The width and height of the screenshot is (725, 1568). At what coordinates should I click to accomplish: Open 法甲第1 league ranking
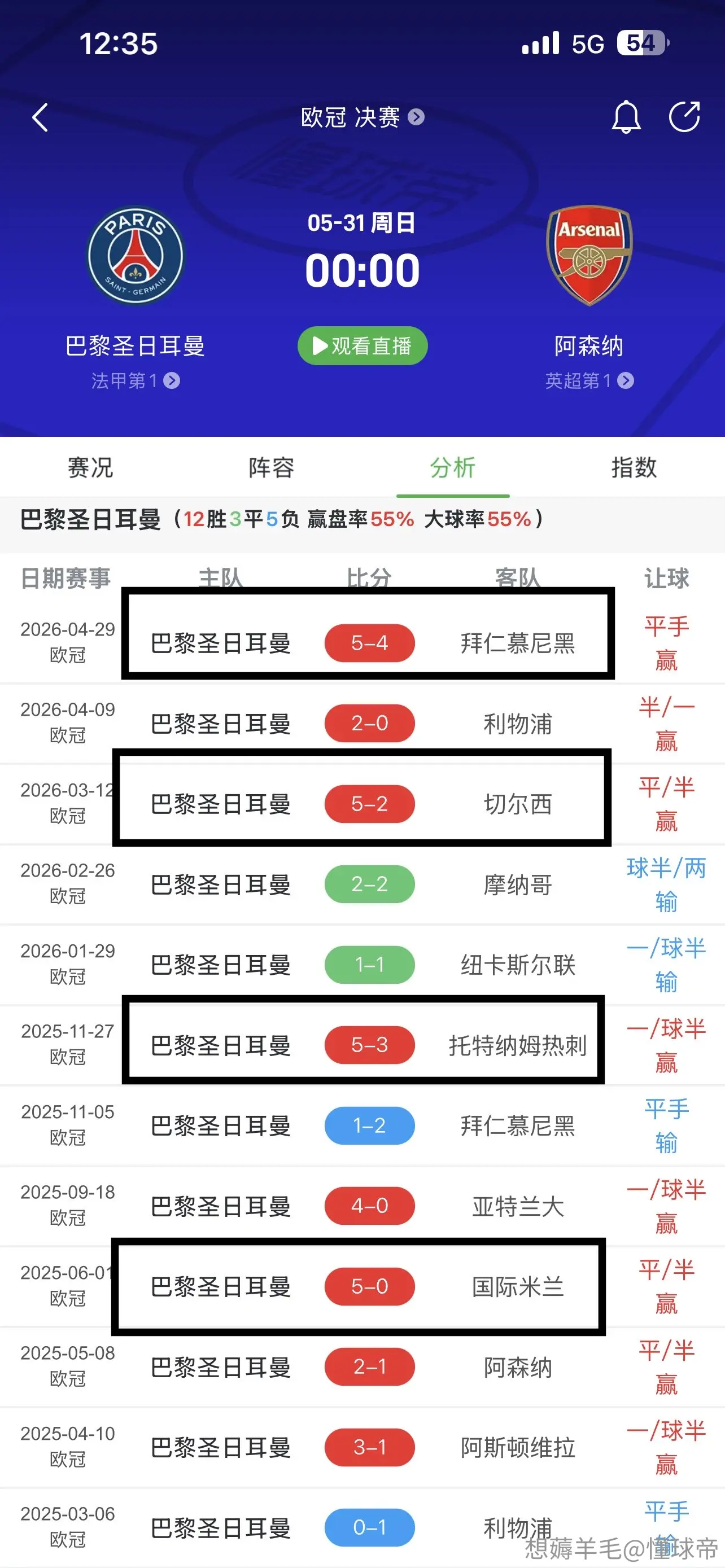pyautogui.click(x=135, y=380)
